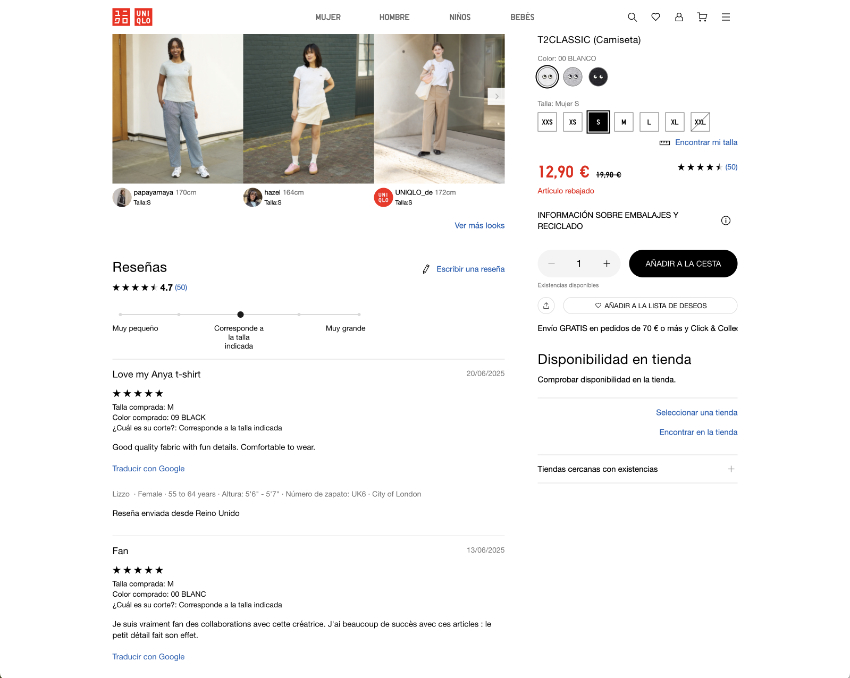The image size is (850, 678).
Task: Open the search icon in header
Action: click(x=632, y=17)
